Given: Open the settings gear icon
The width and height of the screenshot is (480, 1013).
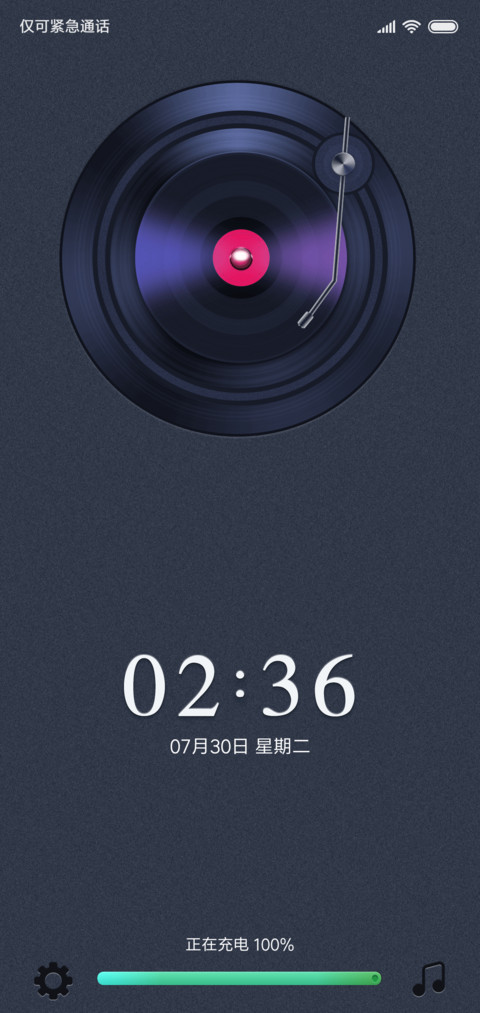Looking at the screenshot, I should [x=53, y=980].
